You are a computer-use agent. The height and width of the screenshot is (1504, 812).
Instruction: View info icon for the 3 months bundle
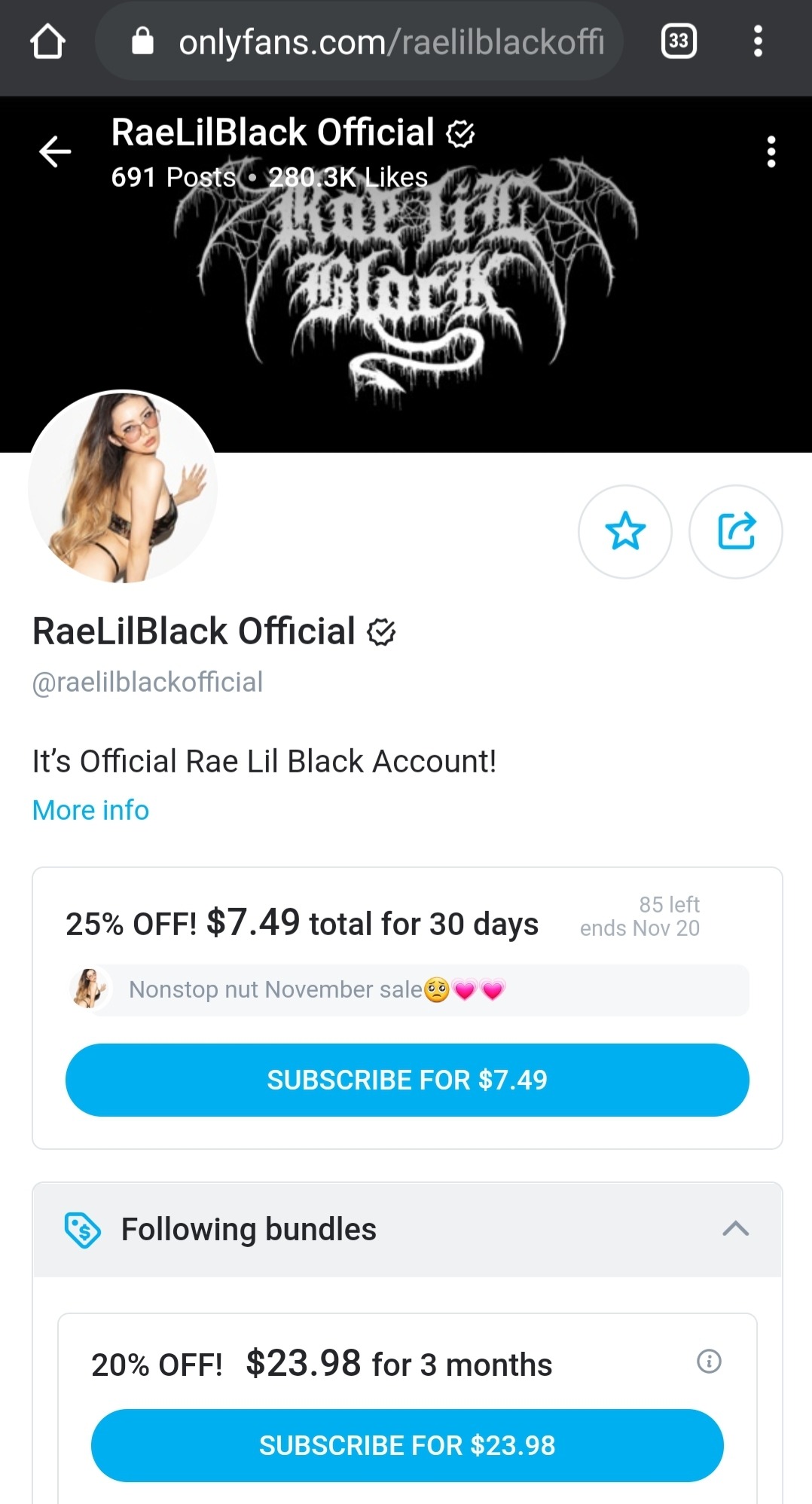pos(709,1362)
